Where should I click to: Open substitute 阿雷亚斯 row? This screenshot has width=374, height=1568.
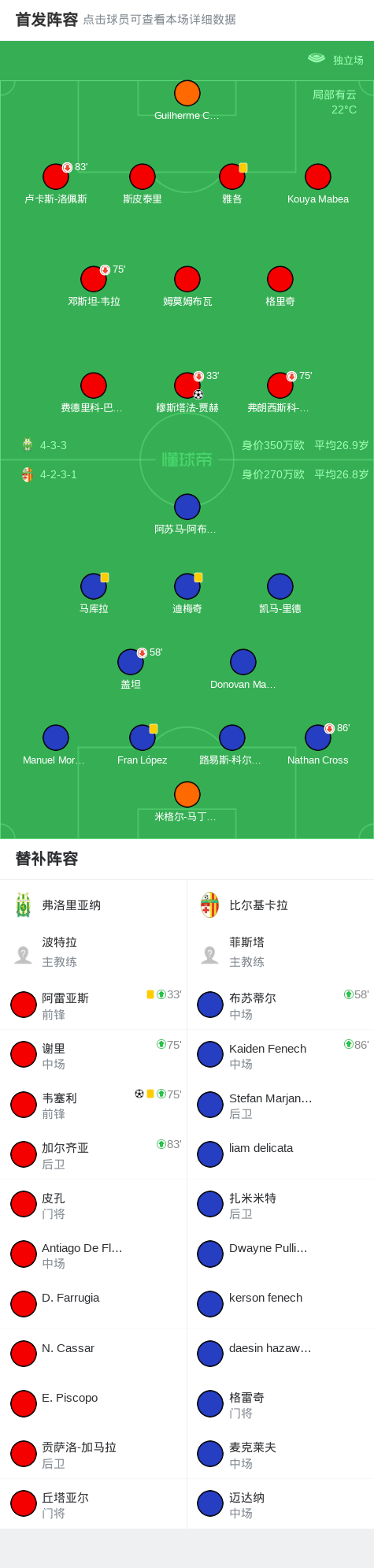[94, 1005]
